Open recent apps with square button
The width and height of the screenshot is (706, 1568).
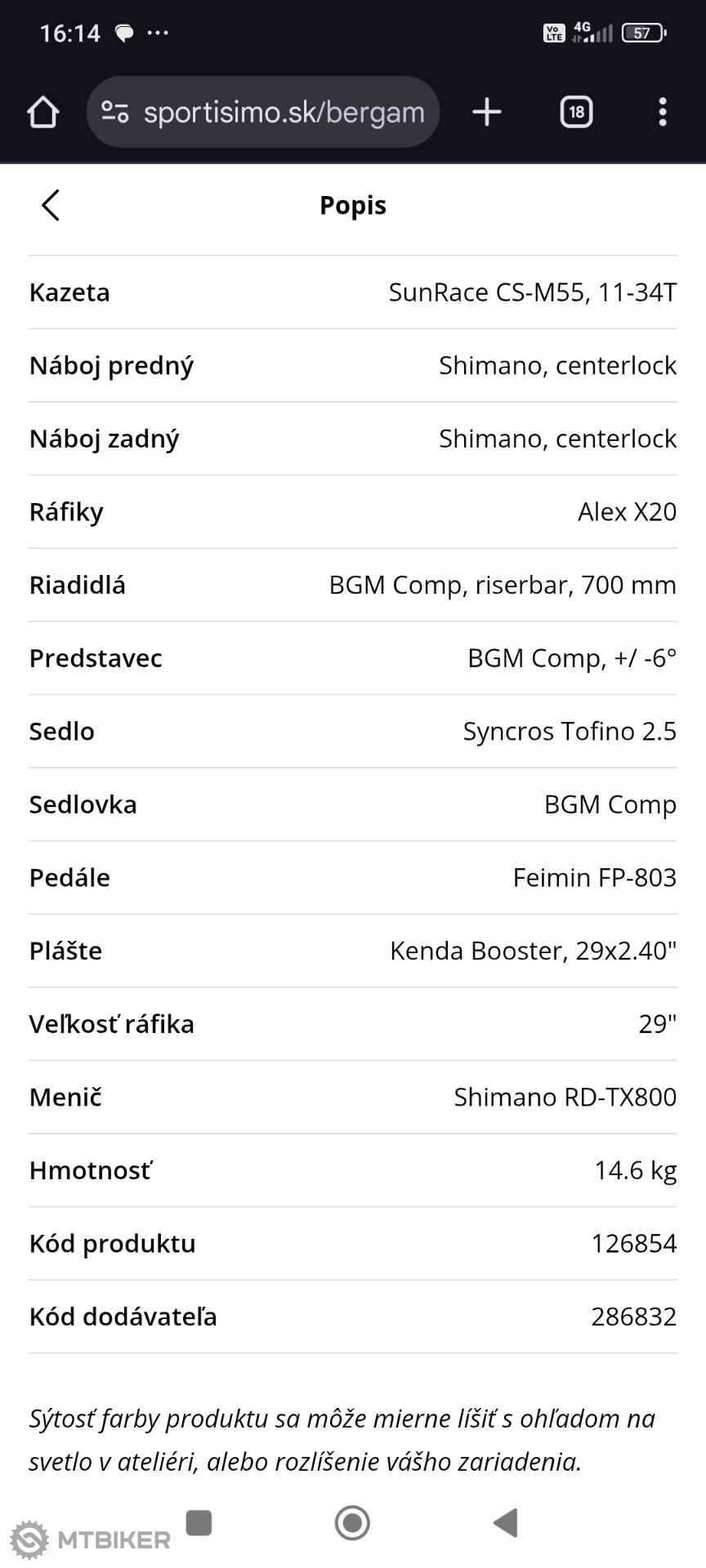(x=199, y=1523)
